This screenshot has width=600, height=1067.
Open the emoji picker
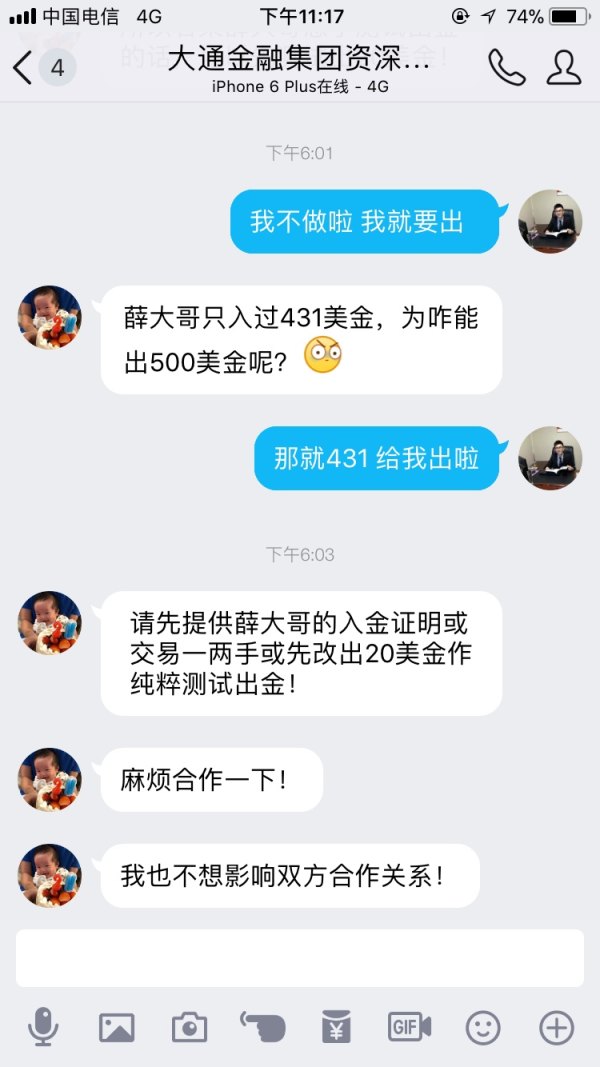pyautogui.click(x=483, y=1027)
